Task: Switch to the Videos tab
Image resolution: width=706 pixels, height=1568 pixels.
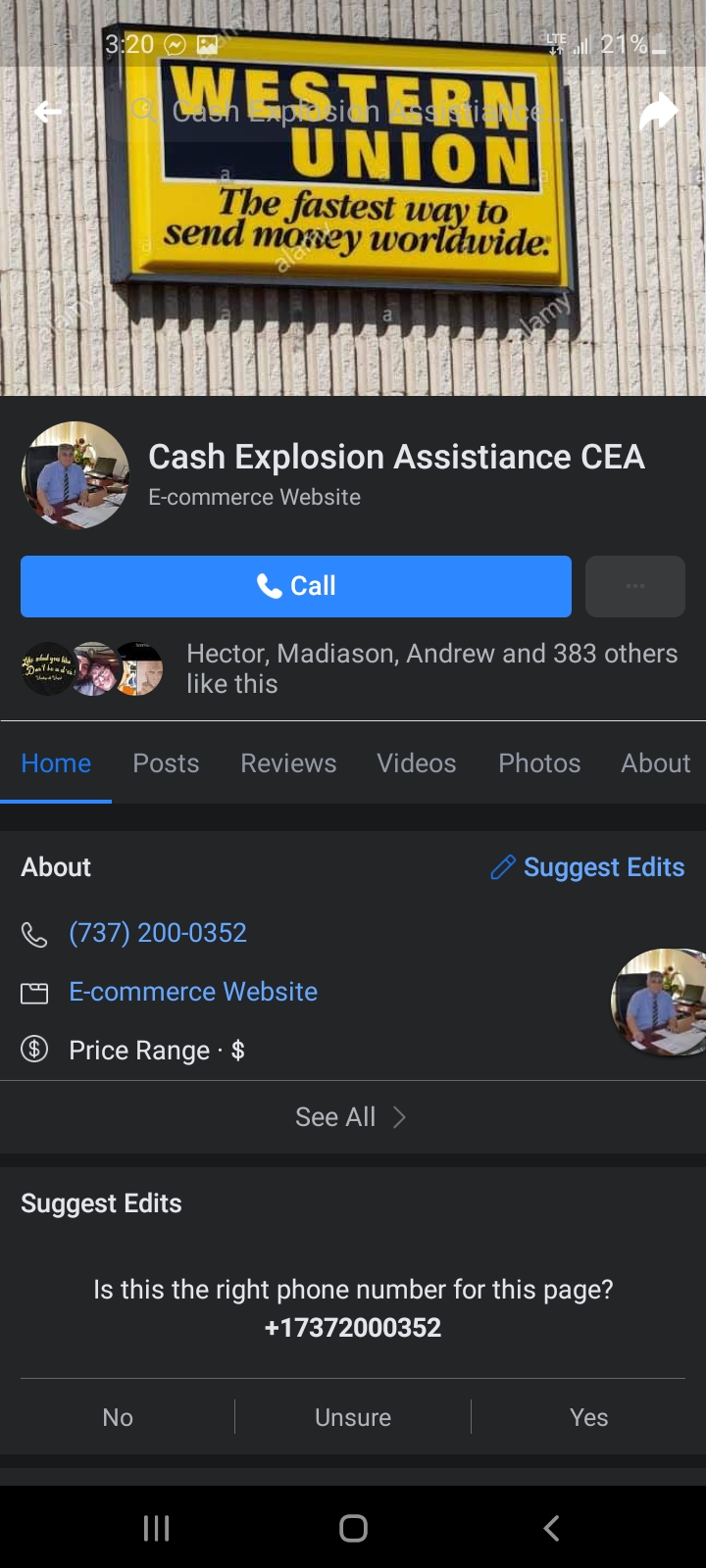Action: (x=417, y=763)
